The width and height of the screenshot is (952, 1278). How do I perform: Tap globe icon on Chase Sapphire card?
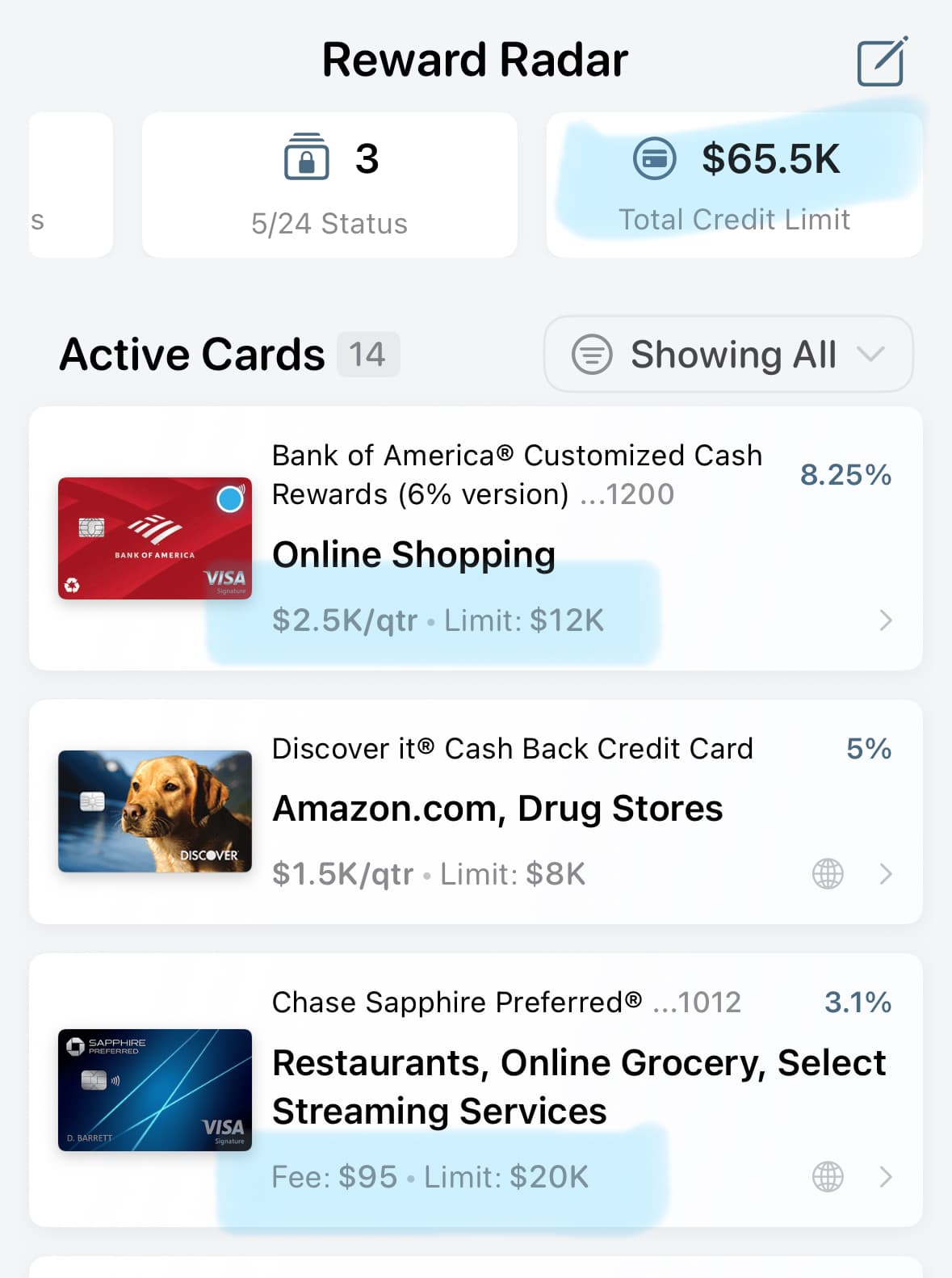pyautogui.click(x=828, y=1177)
